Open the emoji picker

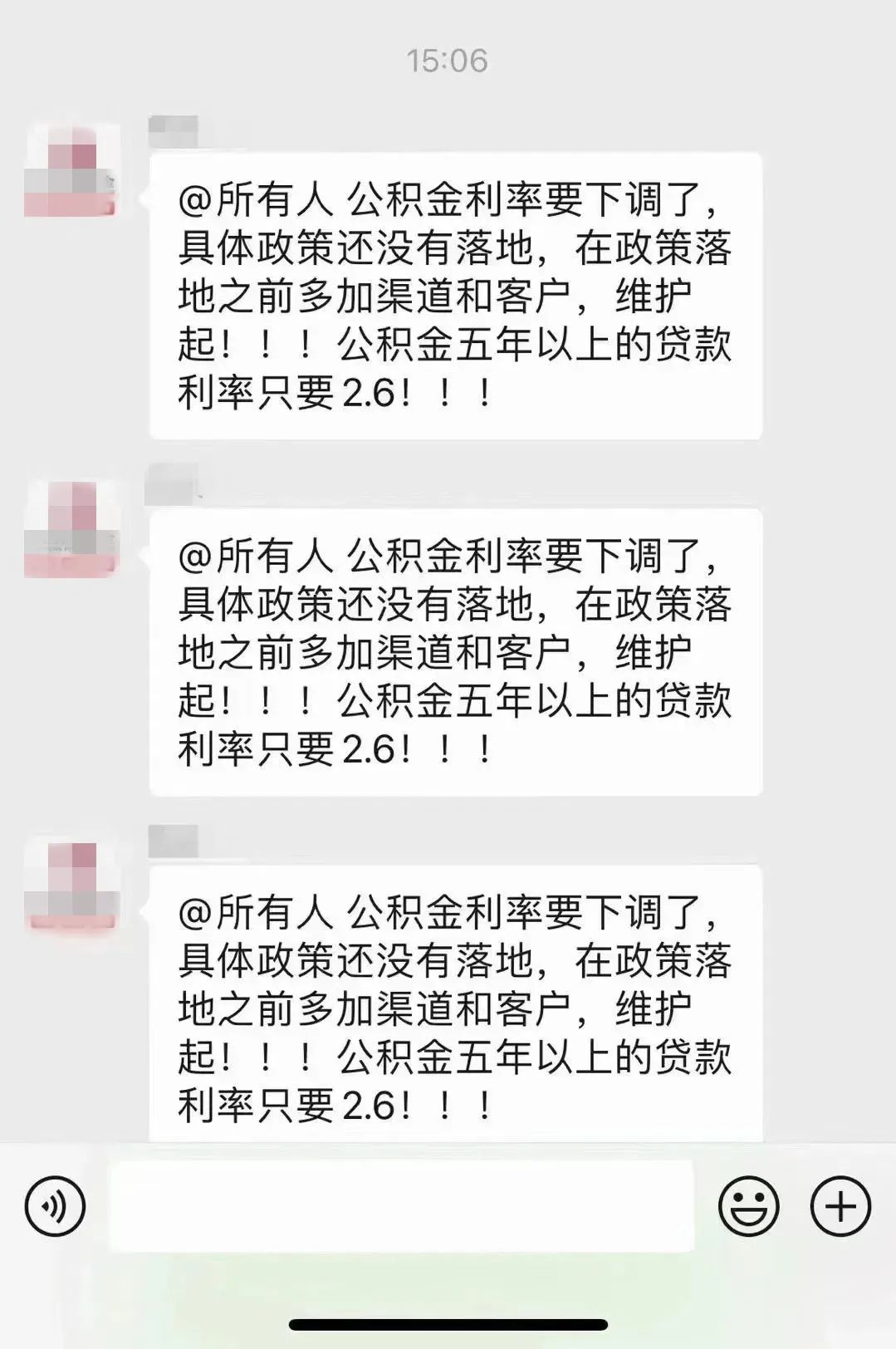(748, 1205)
